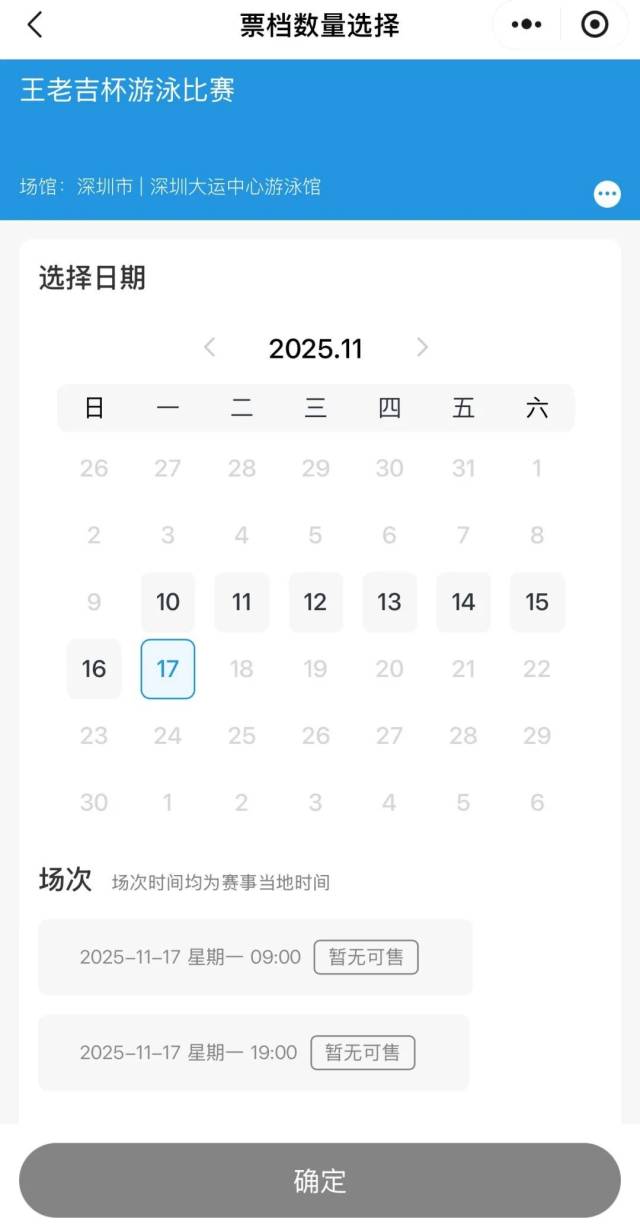Go to the previous month

click(210, 347)
